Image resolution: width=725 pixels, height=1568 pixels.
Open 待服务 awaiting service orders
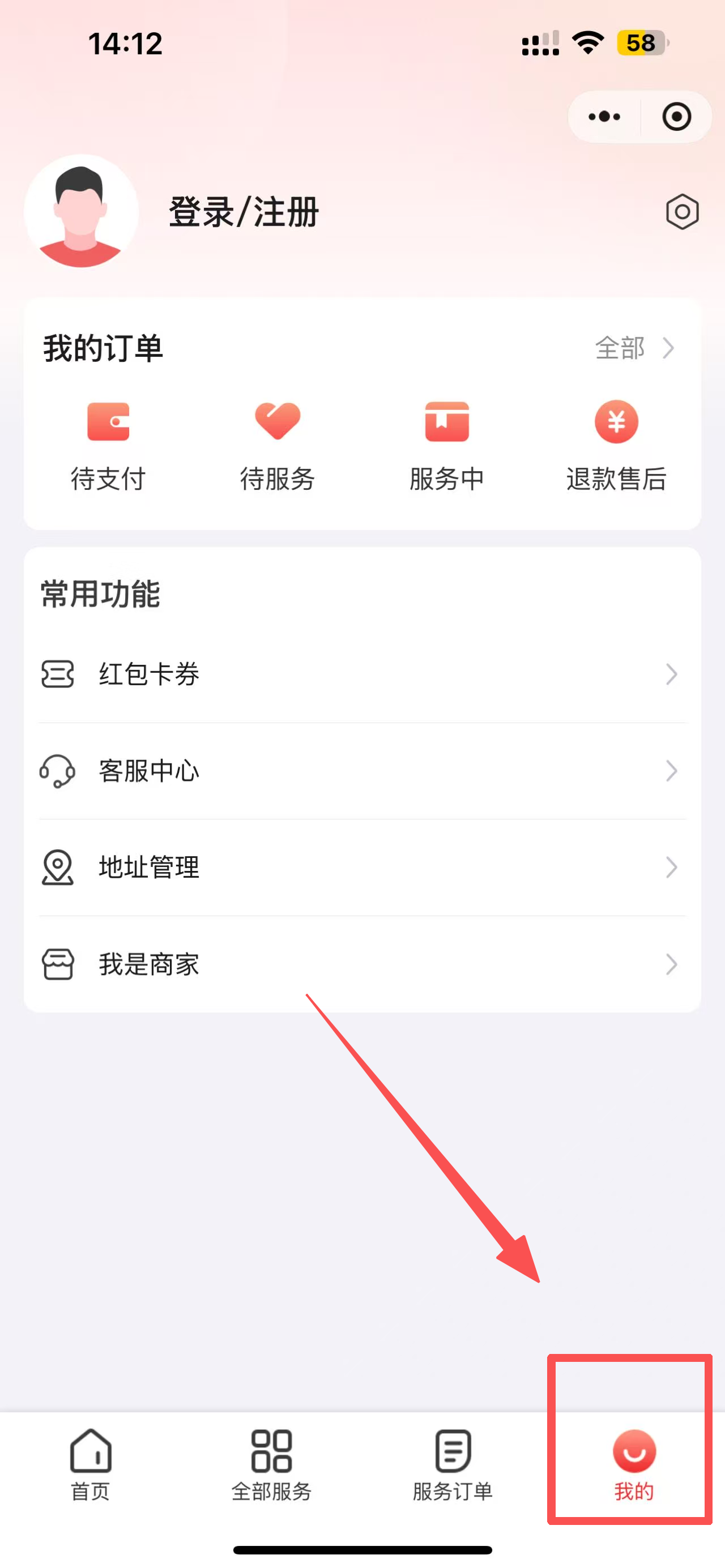[x=278, y=446]
